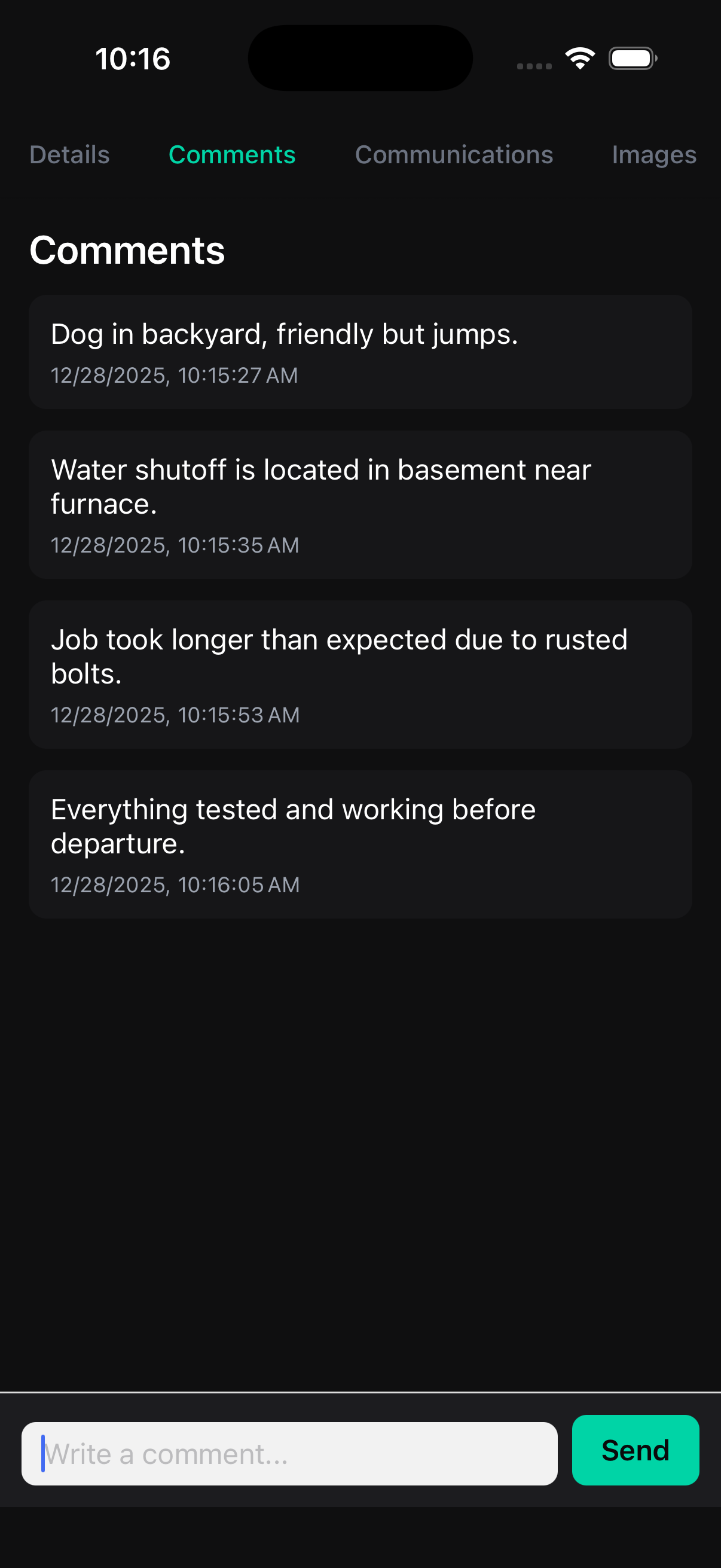This screenshot has width=721, height=1568.
Task: Click the battery indicator icon
Action: click(x=632, y=58)
